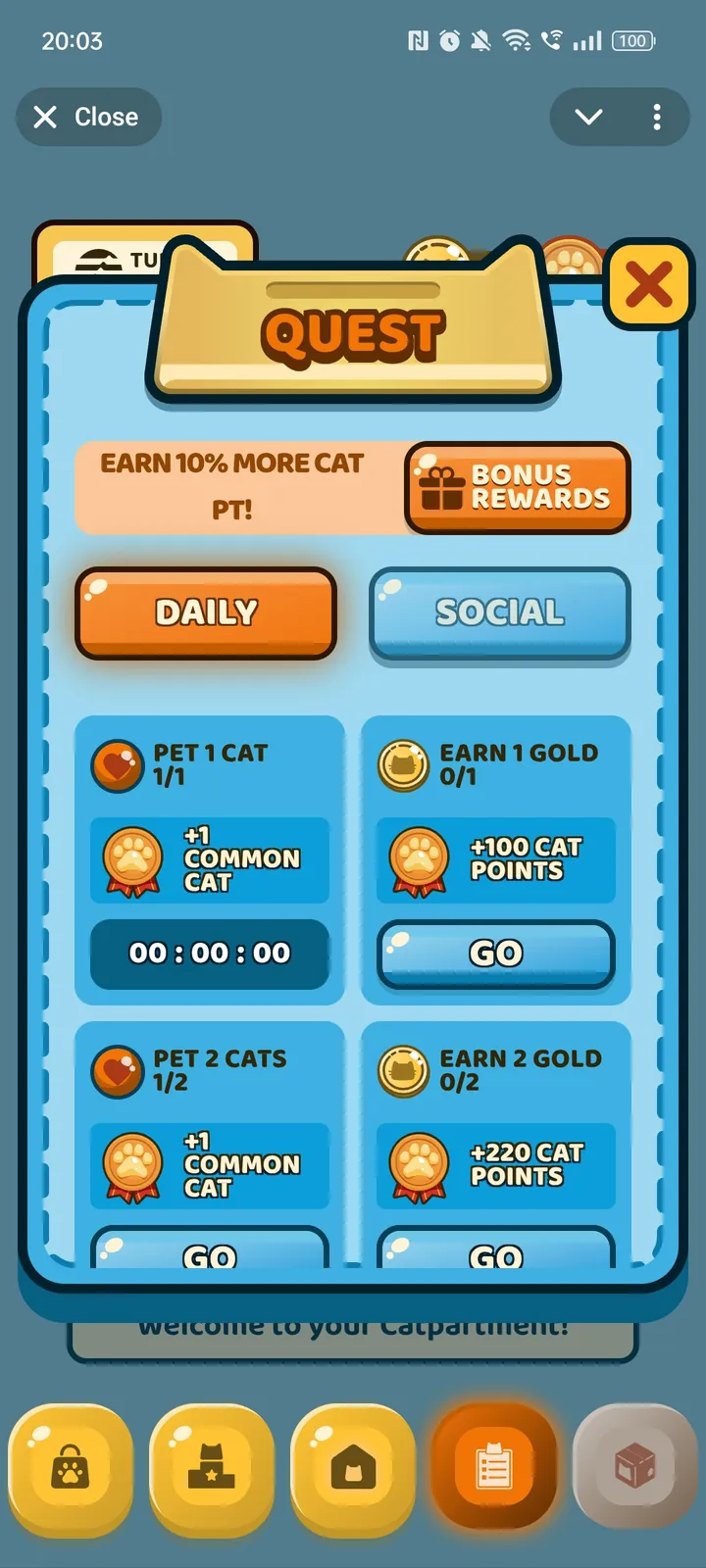Tap the Bonus Rewards button

pyautogui.click(x=518, y=487)
